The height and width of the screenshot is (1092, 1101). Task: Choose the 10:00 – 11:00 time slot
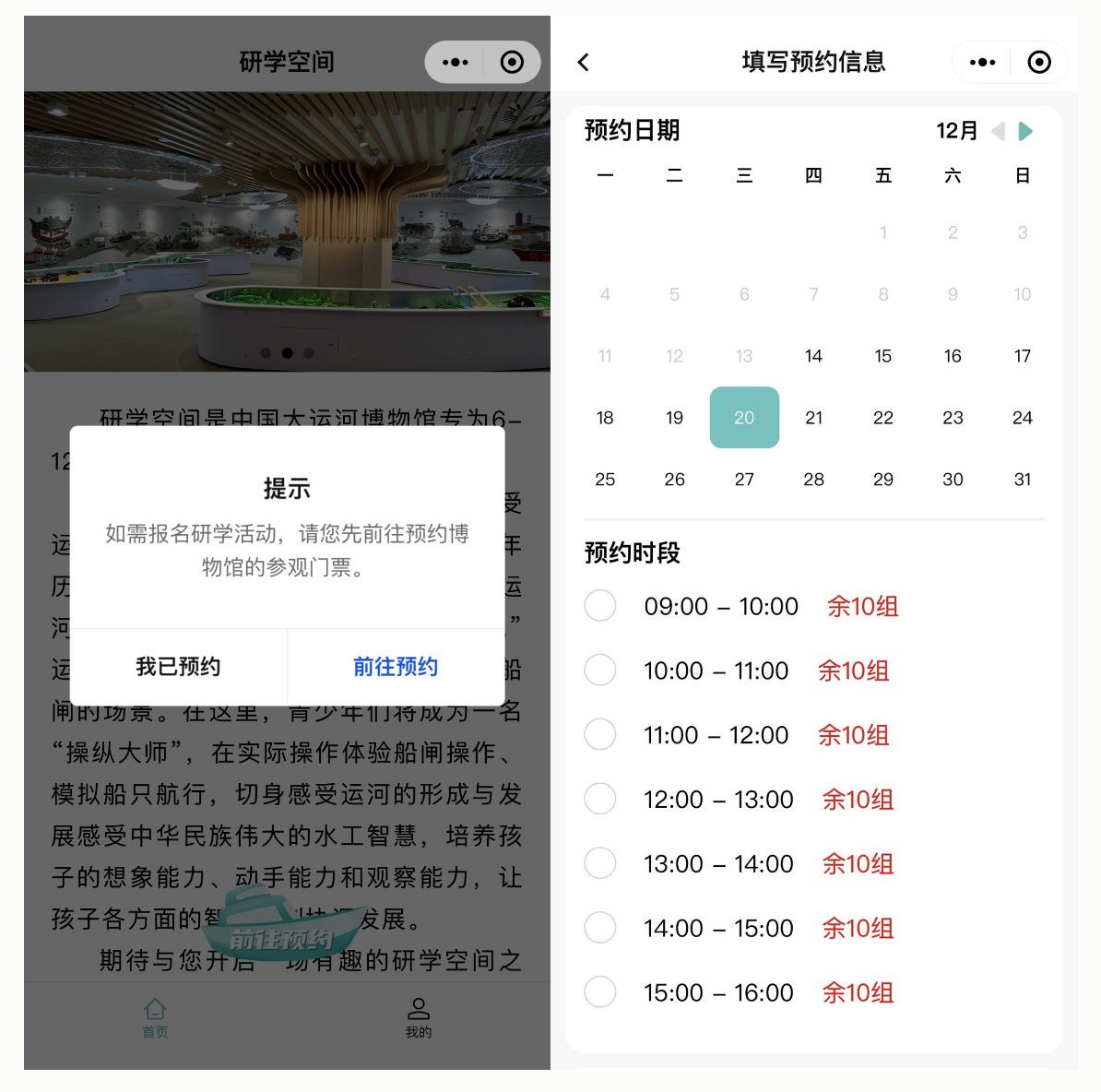[600, 671]
